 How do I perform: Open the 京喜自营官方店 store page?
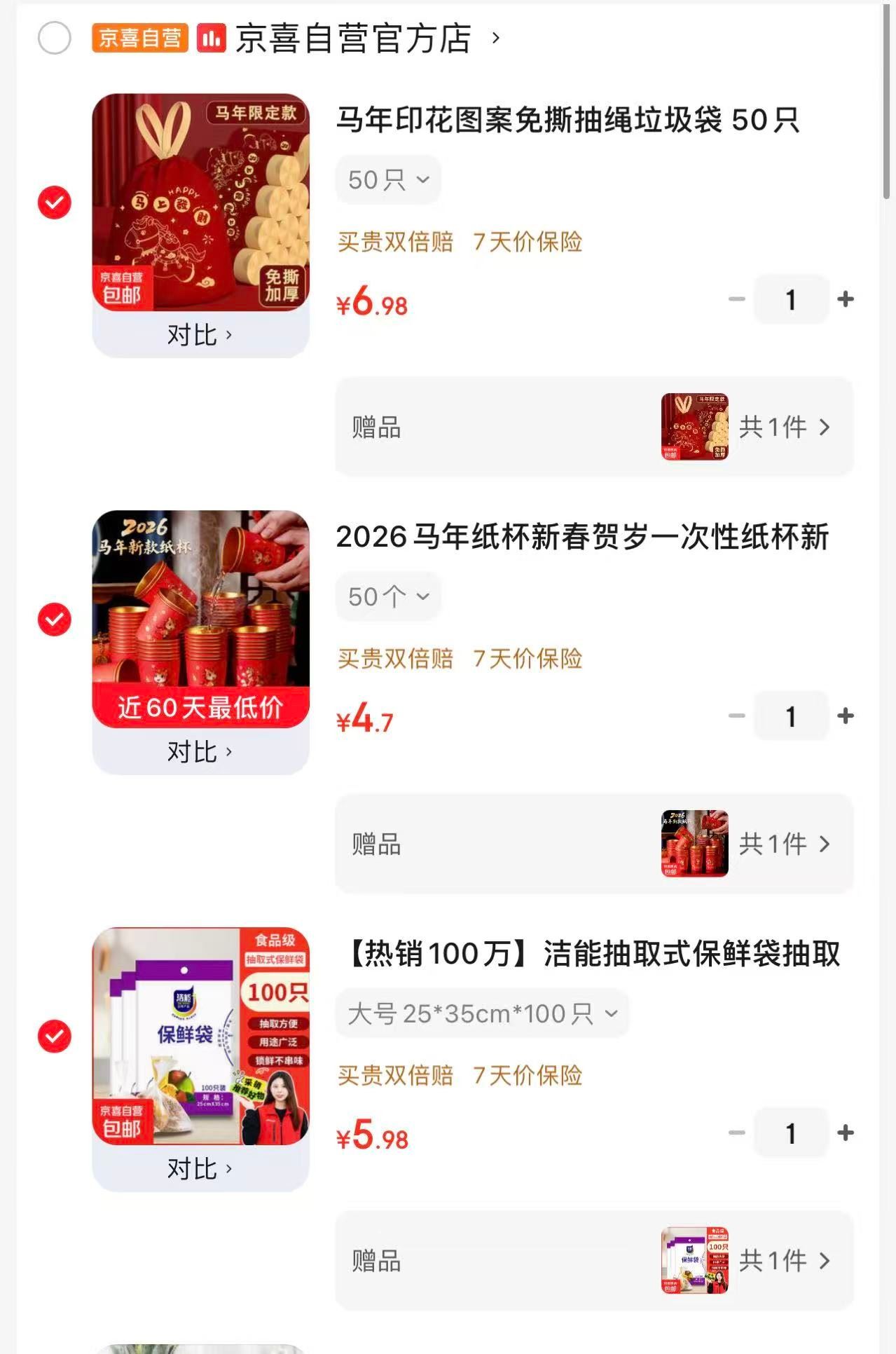pyautogui.click(x=353, y=39)
